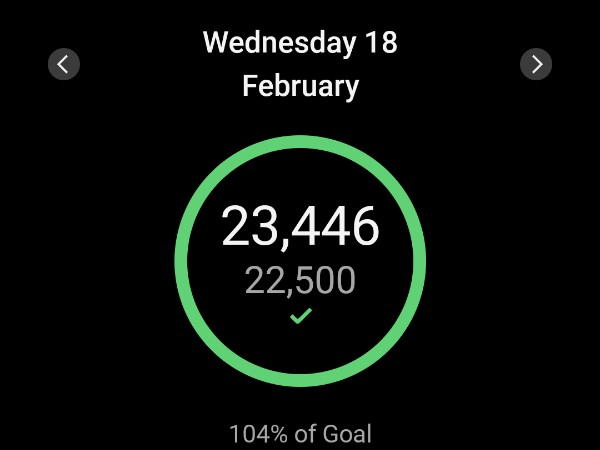600x450 pixels.
Task: Go to the previous day
Action: 64,65
